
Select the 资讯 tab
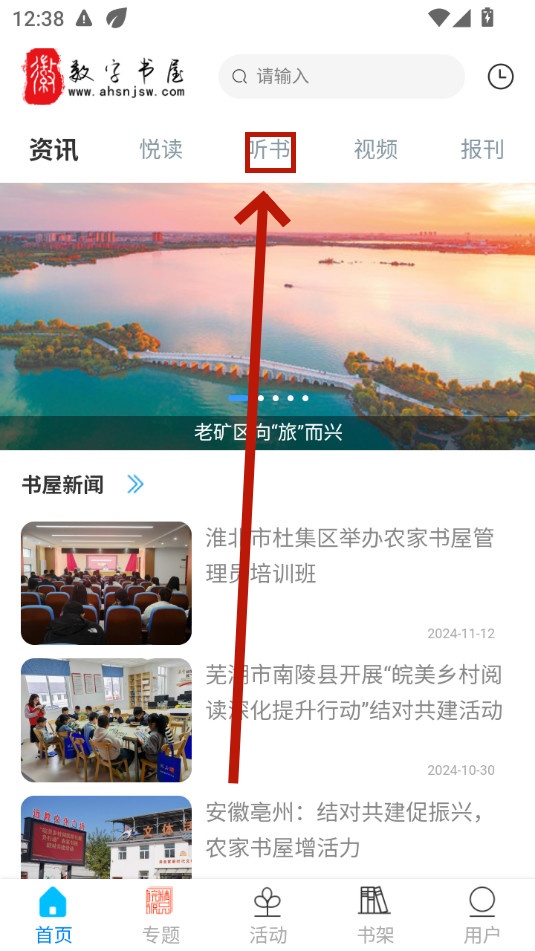(x=54, y=149)
